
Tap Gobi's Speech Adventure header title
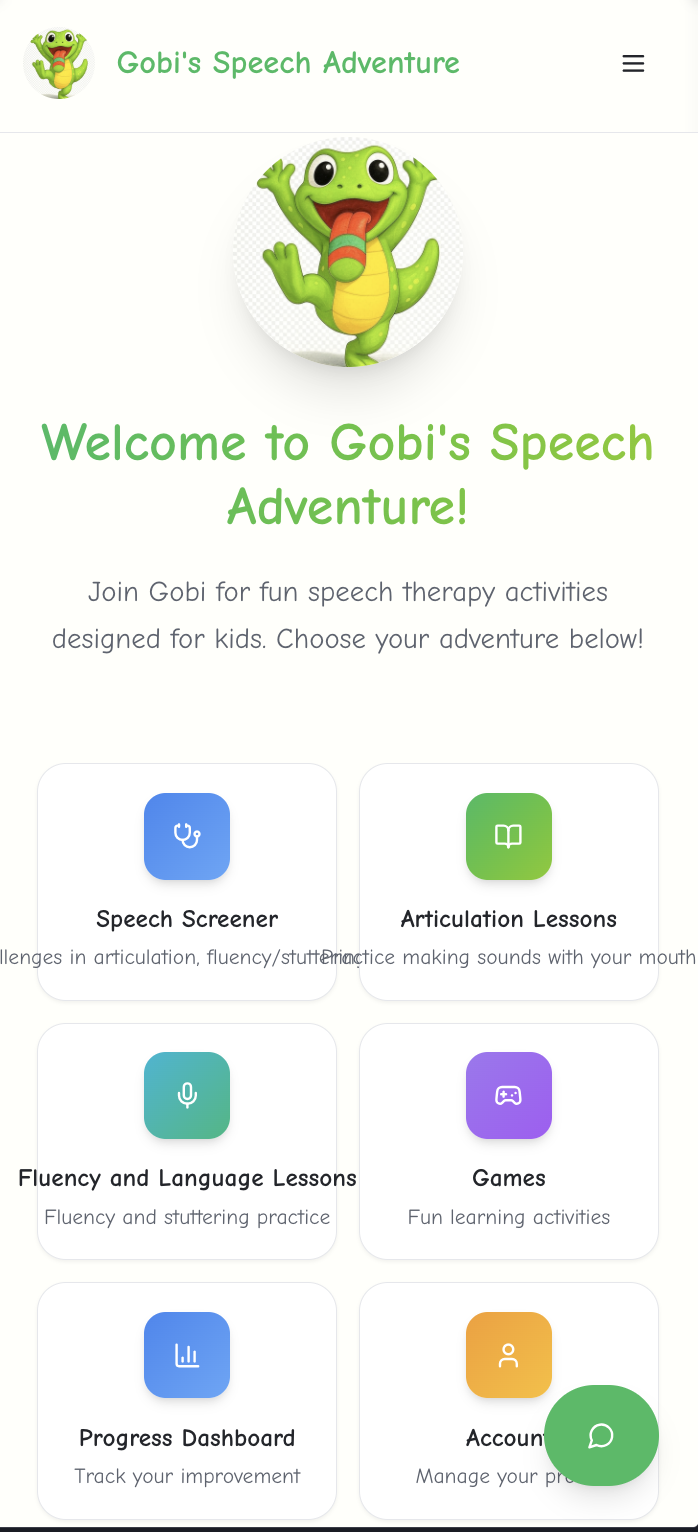click(288, 63)
